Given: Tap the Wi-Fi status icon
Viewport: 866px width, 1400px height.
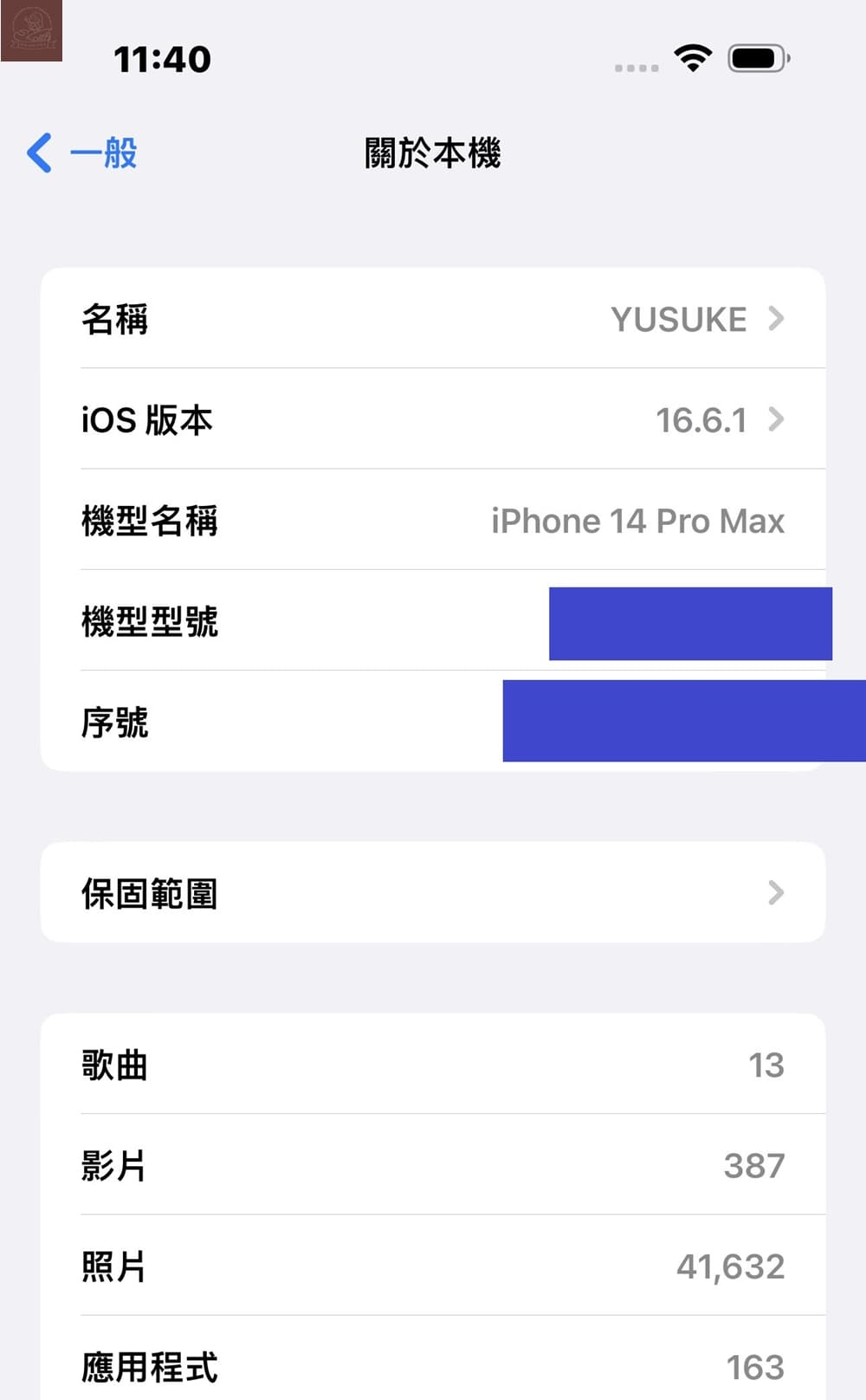Looking at the screenshot, I should click(x=690, y=58).
